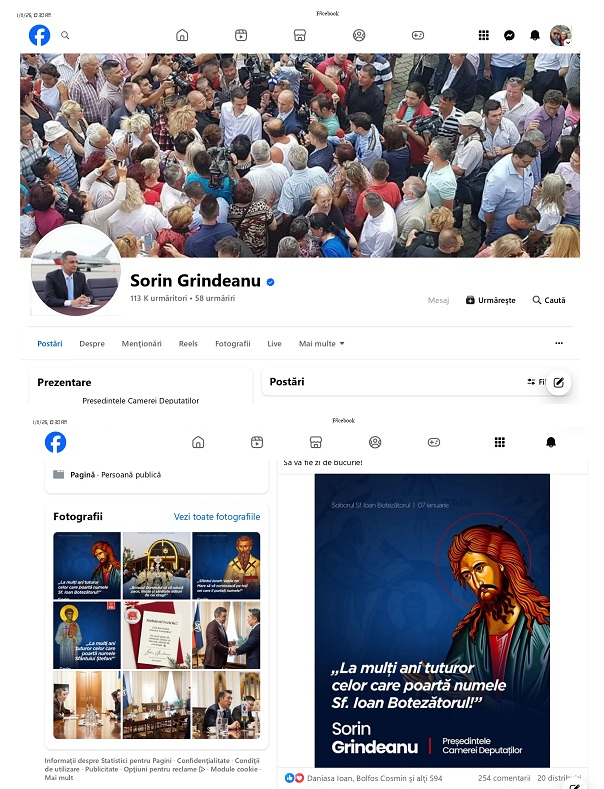Open the Fotografii tab
The image size is (604, 789).
[x=232, y=344]
